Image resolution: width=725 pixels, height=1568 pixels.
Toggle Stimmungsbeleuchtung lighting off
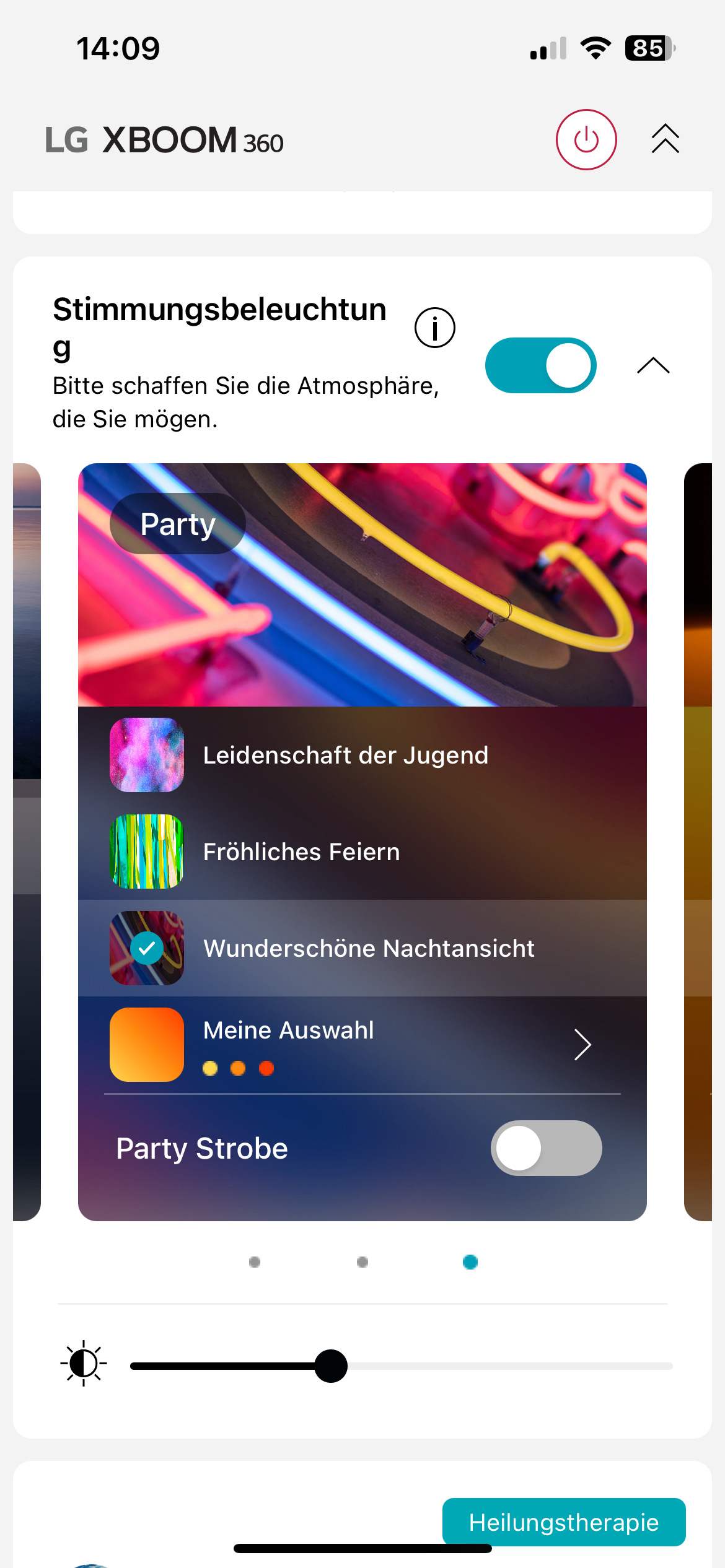[540, 365]
